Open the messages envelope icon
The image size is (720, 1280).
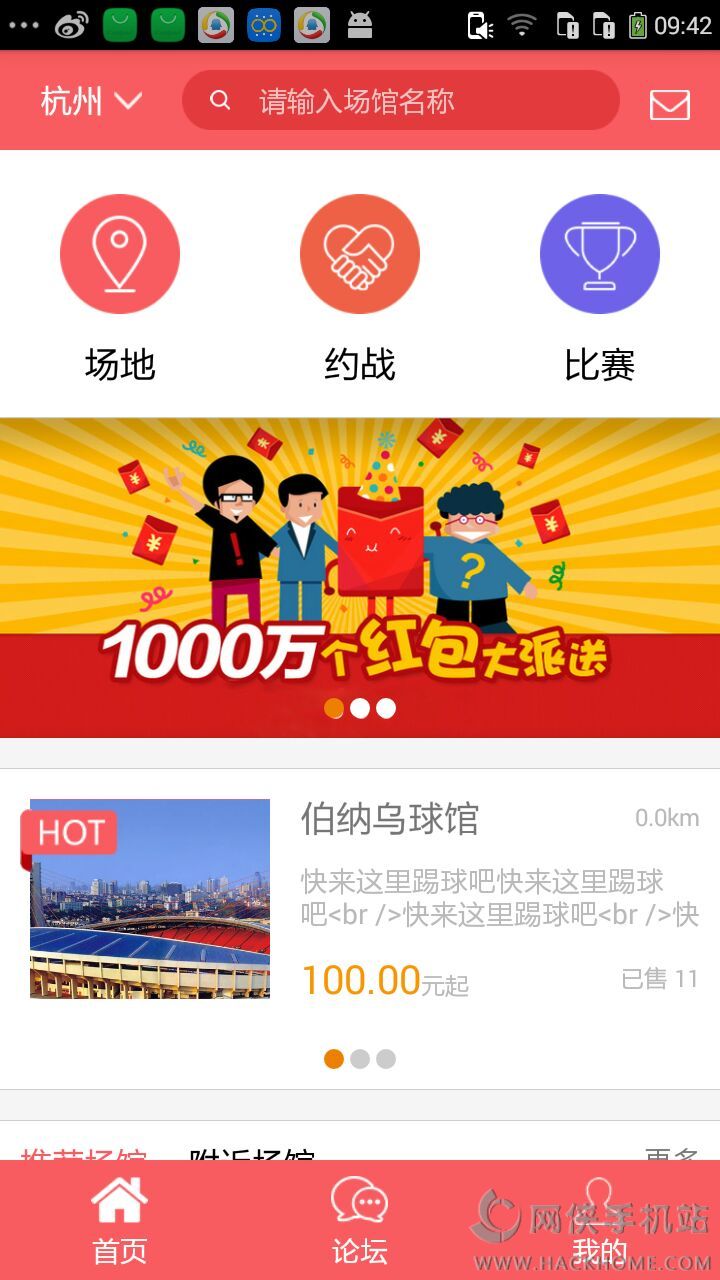pyautogui.click(x=669, y=104)
